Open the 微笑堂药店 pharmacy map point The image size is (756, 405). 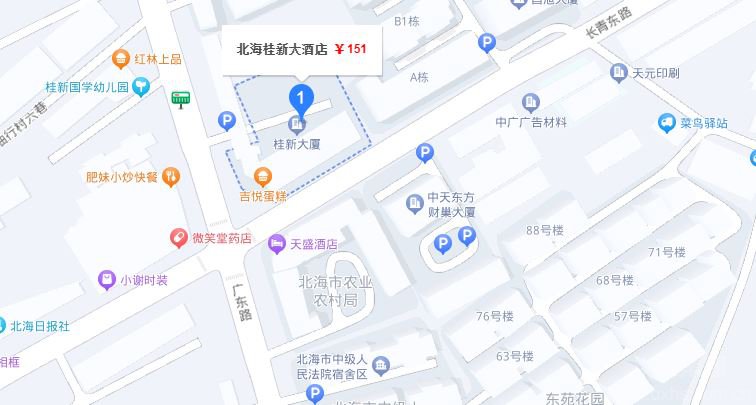coord(178,237)
